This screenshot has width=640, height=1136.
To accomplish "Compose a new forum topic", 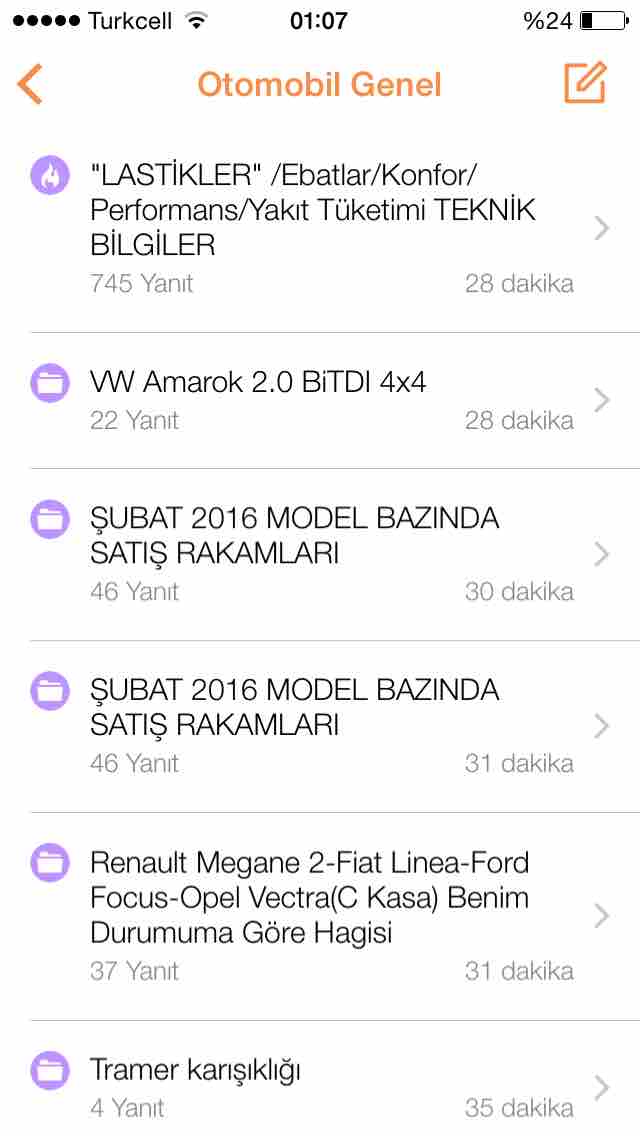I will [584, 83].
